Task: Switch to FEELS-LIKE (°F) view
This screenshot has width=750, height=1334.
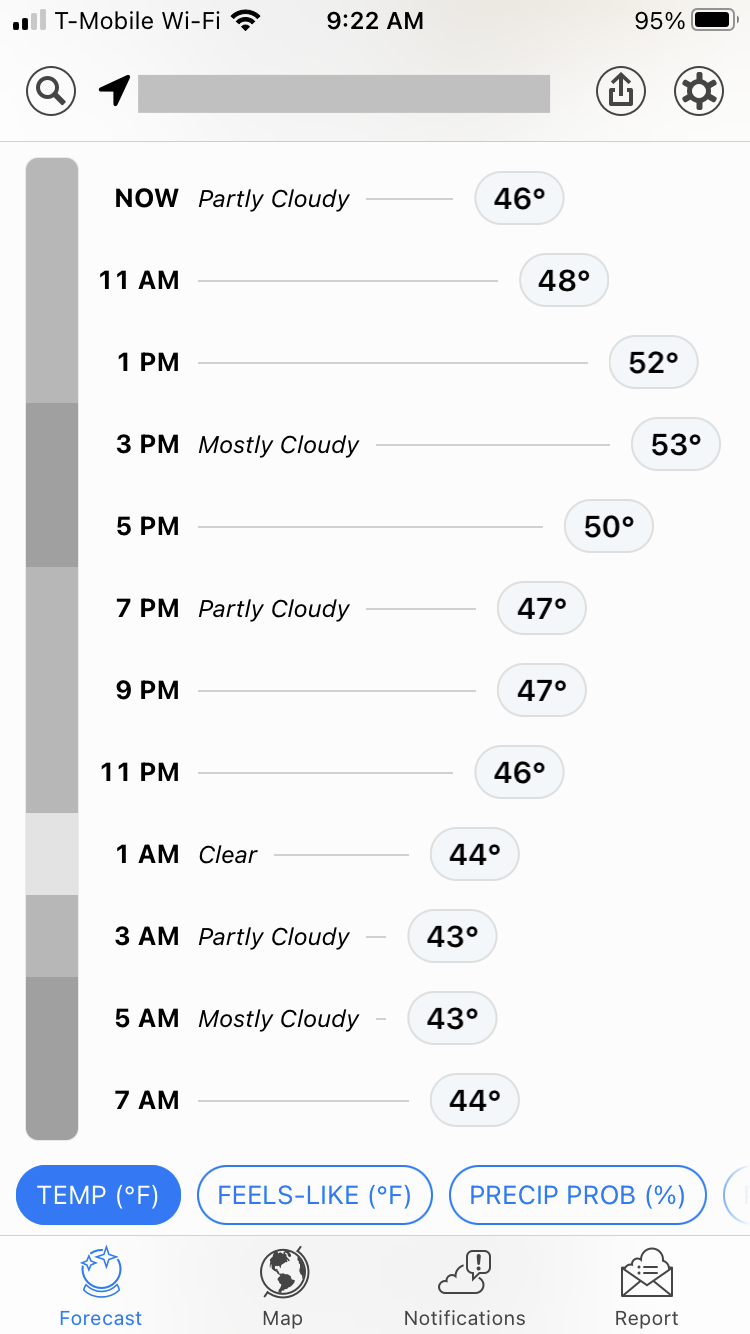Action: (315, 1195)
